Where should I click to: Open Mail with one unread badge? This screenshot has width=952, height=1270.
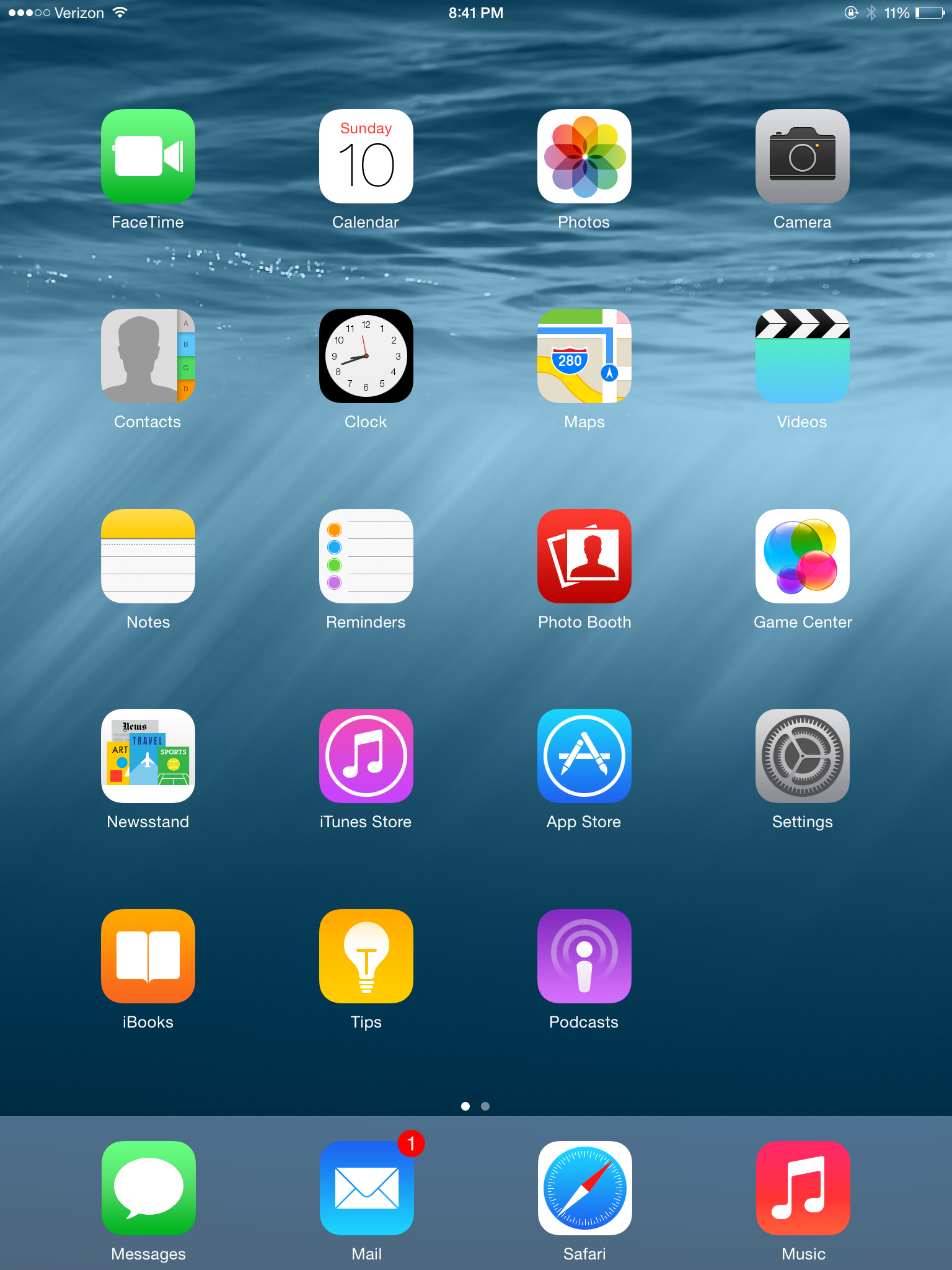tap(367, 1188)
